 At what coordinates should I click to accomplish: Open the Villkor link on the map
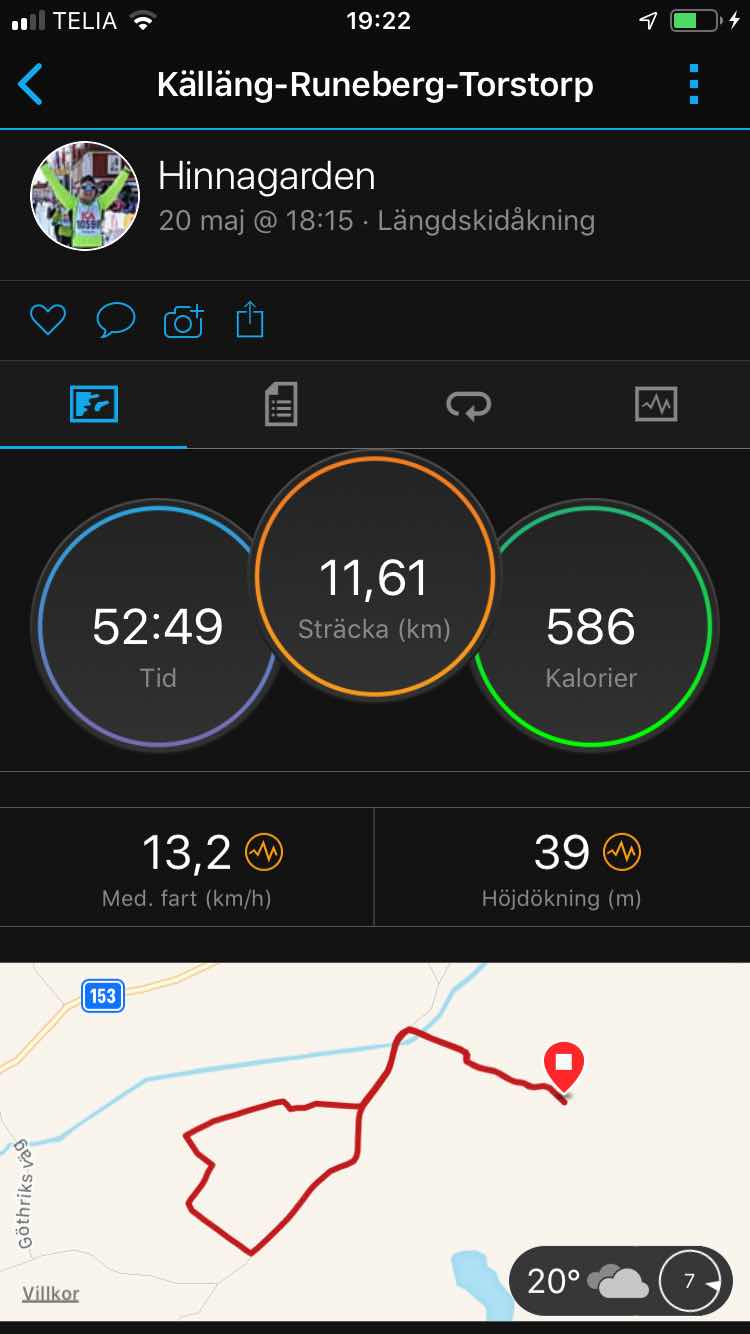(x=51, y=1293)
